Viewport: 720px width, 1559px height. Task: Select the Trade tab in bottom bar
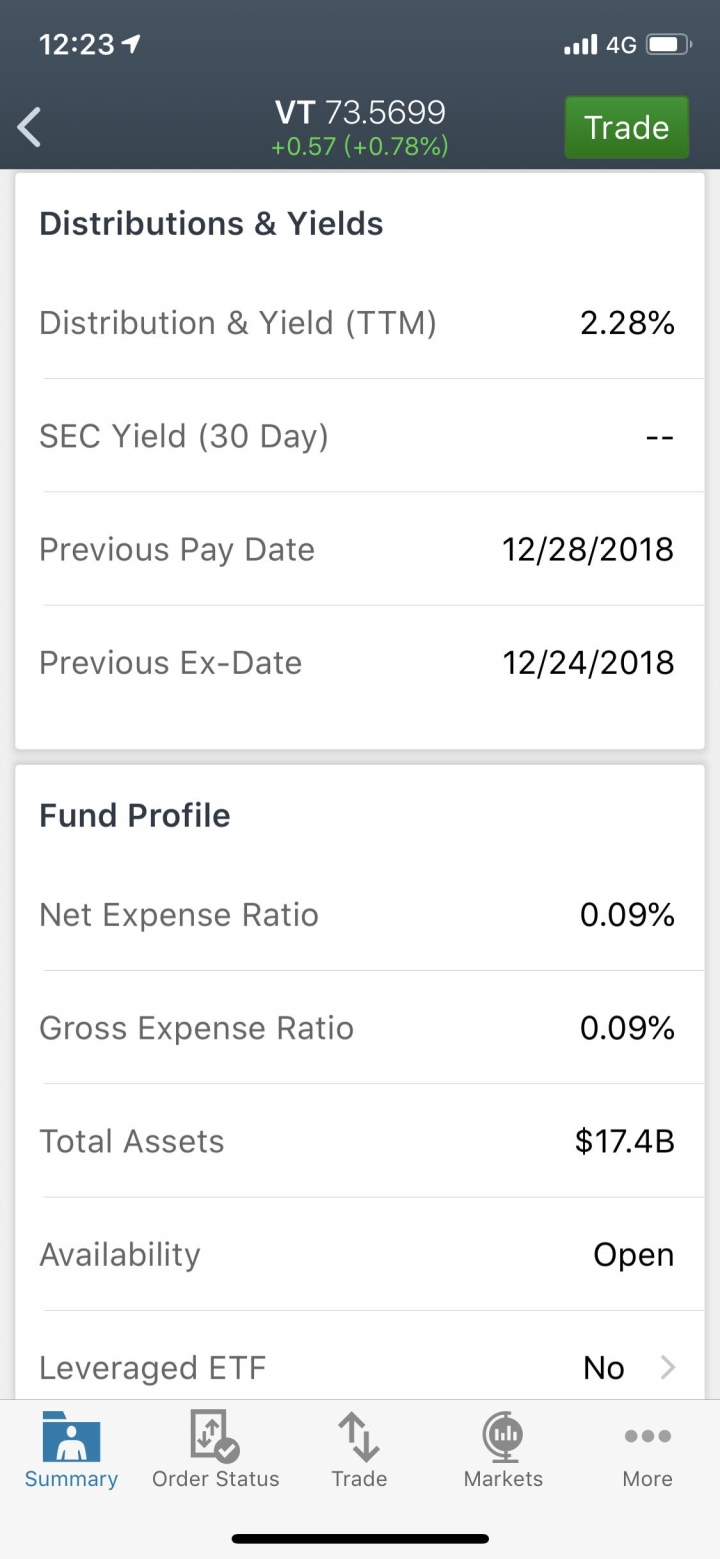click(359, 1449)
